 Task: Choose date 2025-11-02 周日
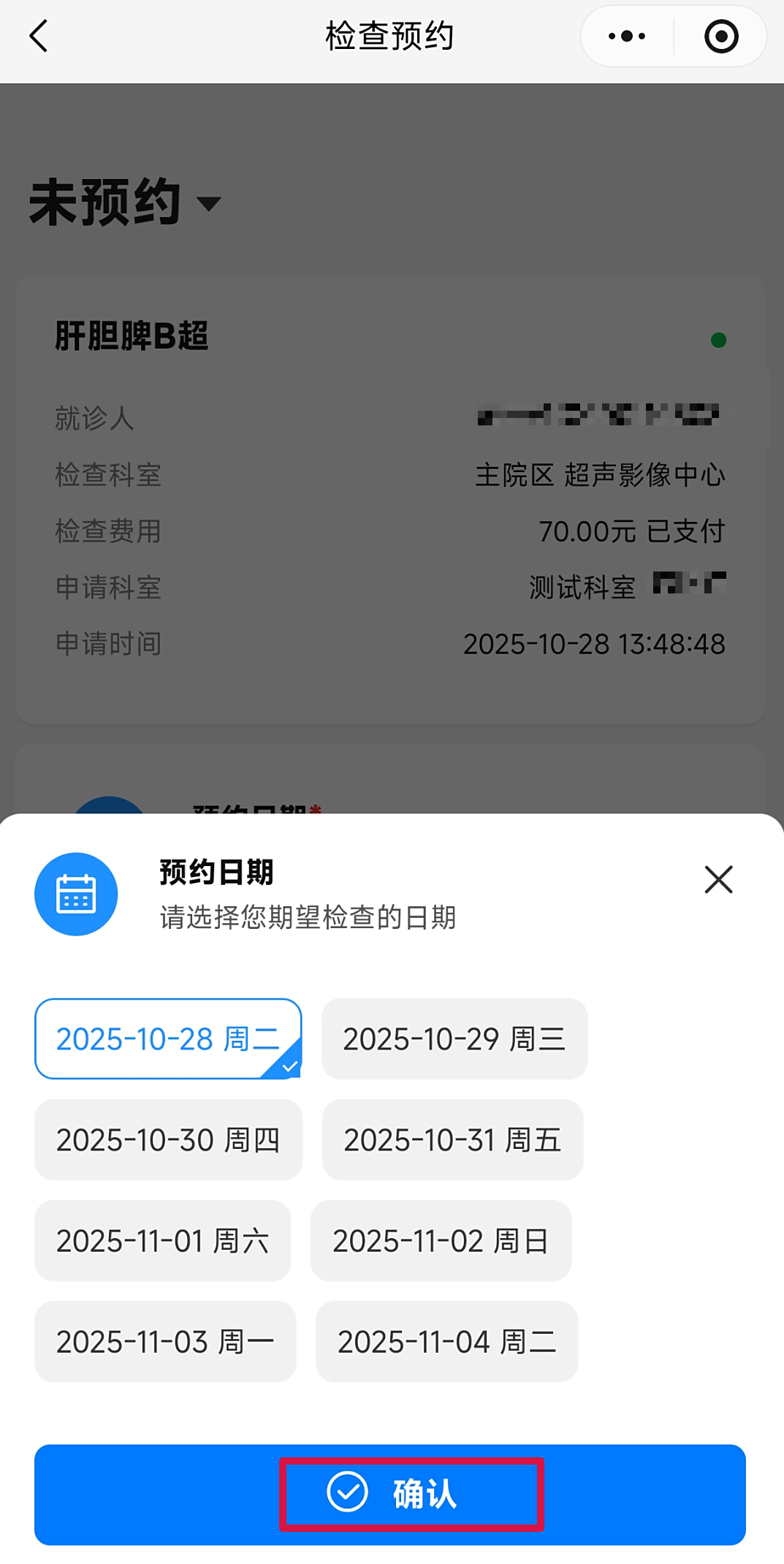coord(440,1240)
